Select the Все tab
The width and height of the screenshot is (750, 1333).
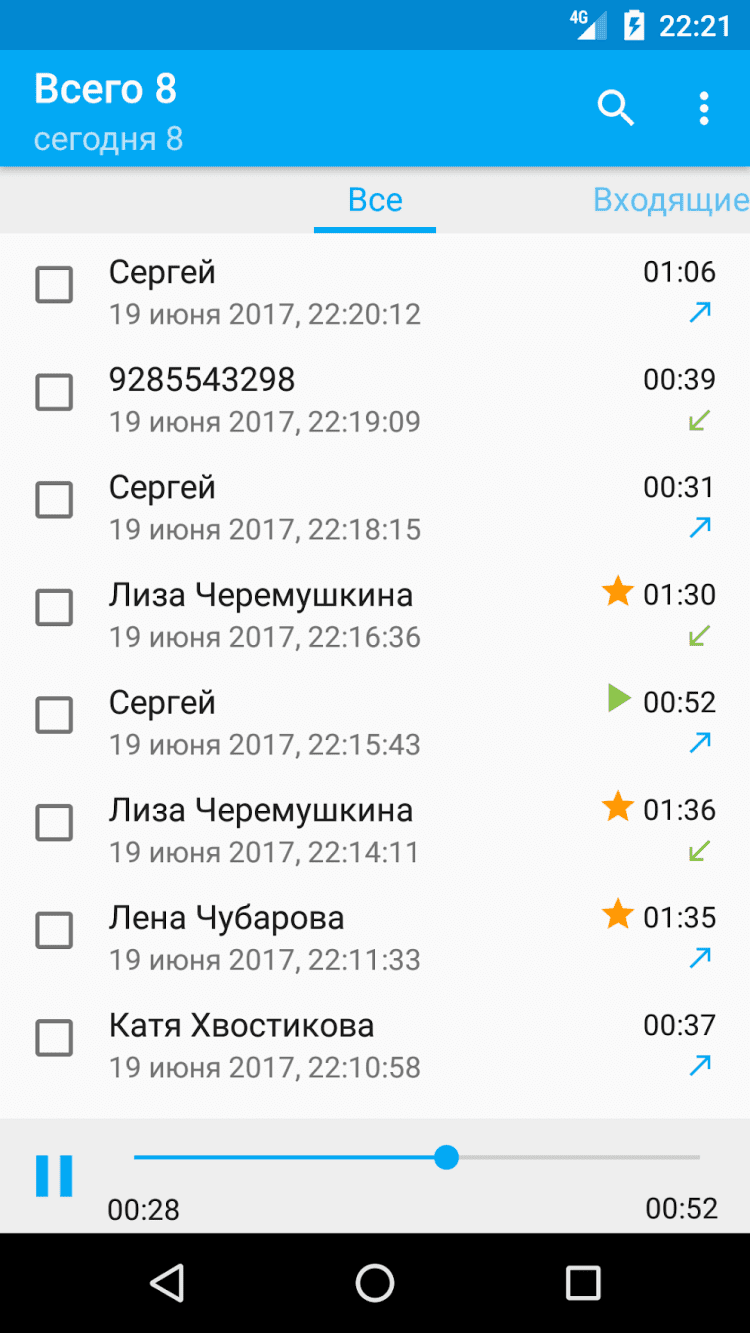pos(375,200)
